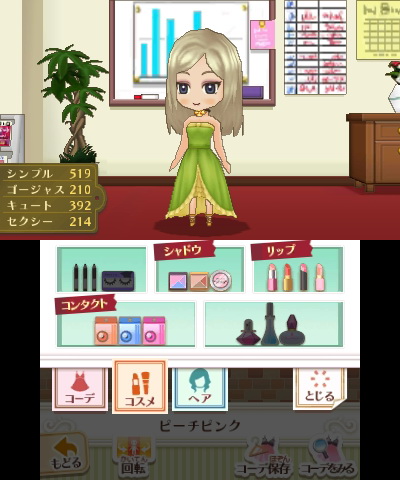Switch to the ヘア hair tab
The height and width of the screenshot is (480, 400).
[200, 389]
